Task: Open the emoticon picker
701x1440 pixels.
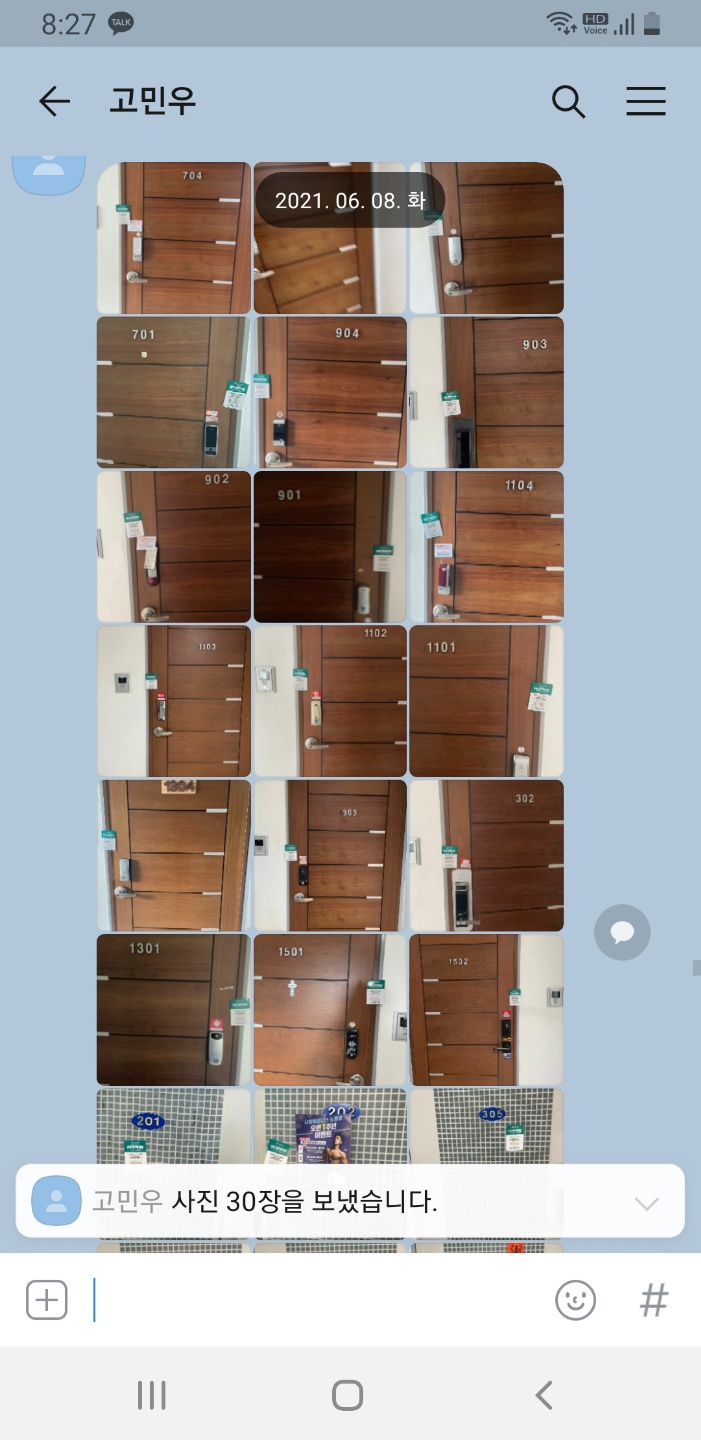Action: pos(575,1300)
